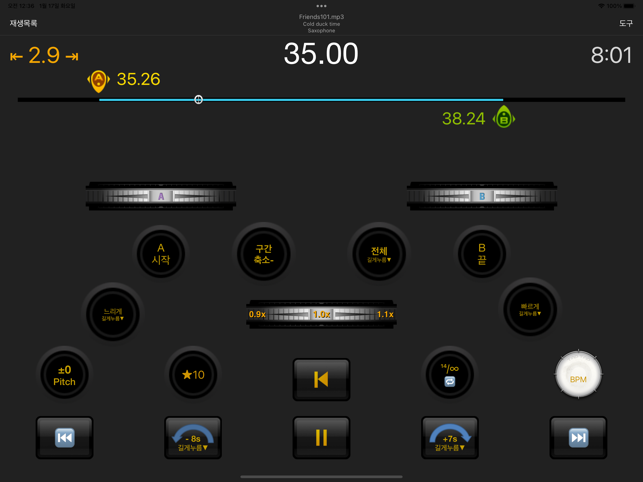
Task: Tap the A 시작 loop start button
Action: tap(161, 253)
